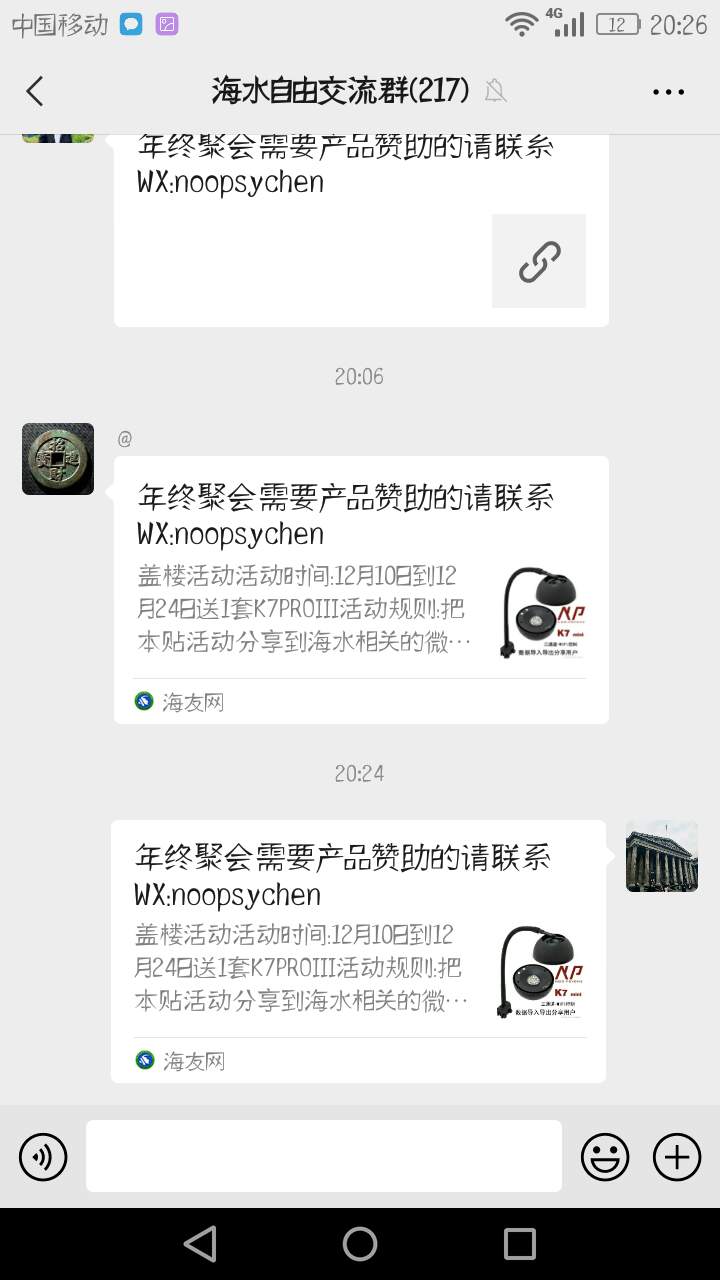Show recent apps with the square button
720x1280 pixels.
tap(520, 1244)
